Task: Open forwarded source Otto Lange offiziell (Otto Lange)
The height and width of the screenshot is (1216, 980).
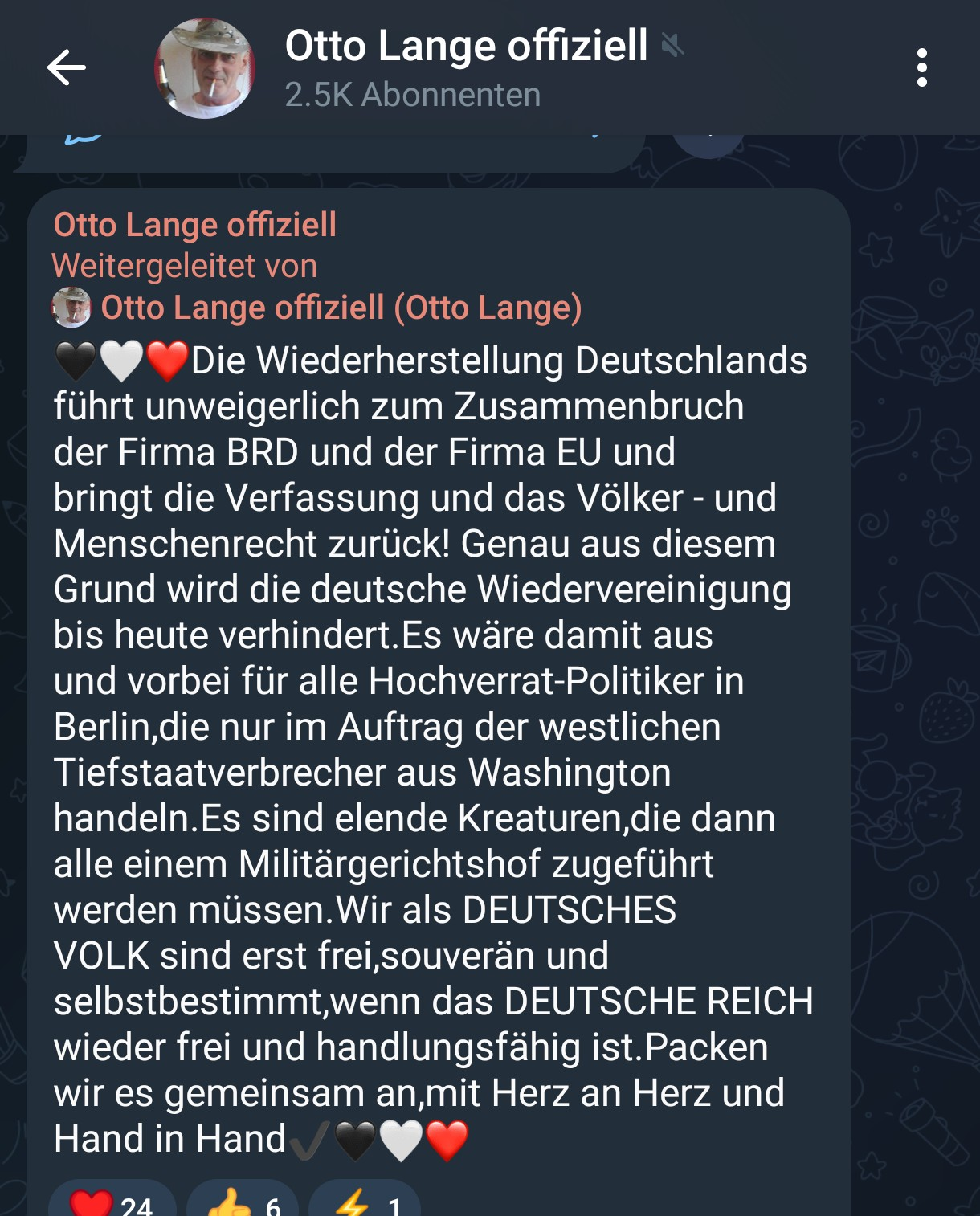Action: click(341, 308)
